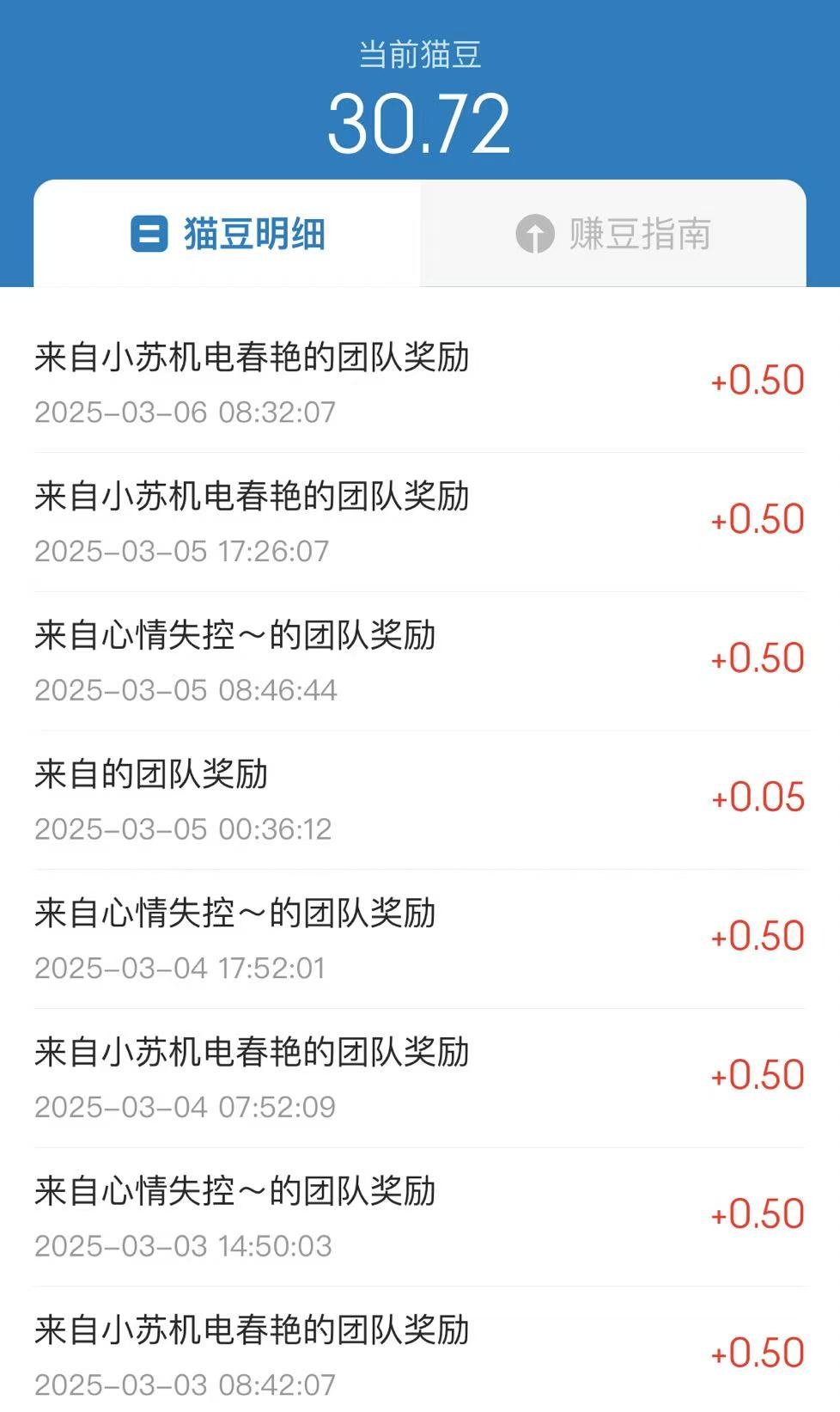Open the 赚豆指南 tab
Viewport: 840px width, 1412px height.
(x=639, y=234)
